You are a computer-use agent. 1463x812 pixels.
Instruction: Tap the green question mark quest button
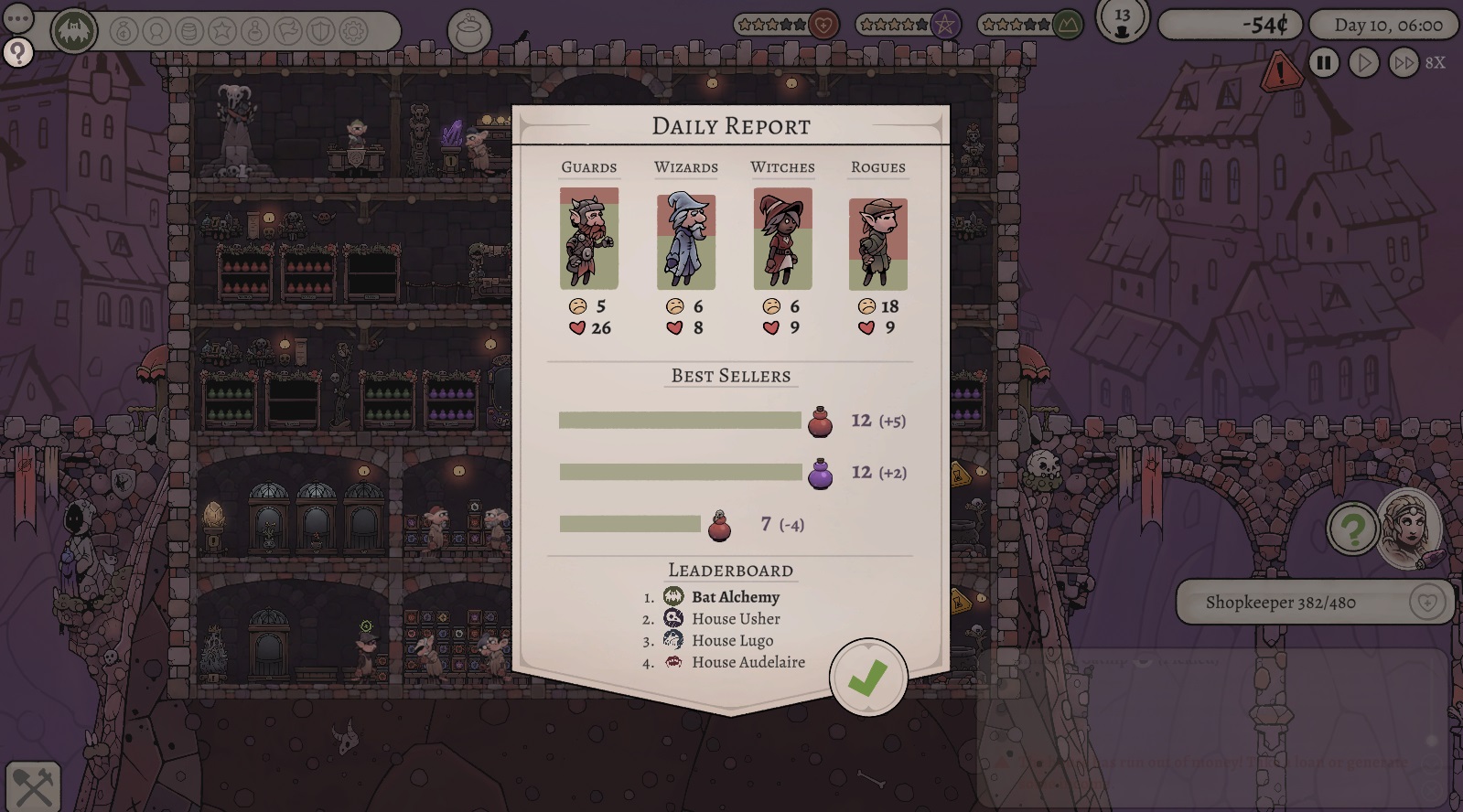pos(1352,528)
